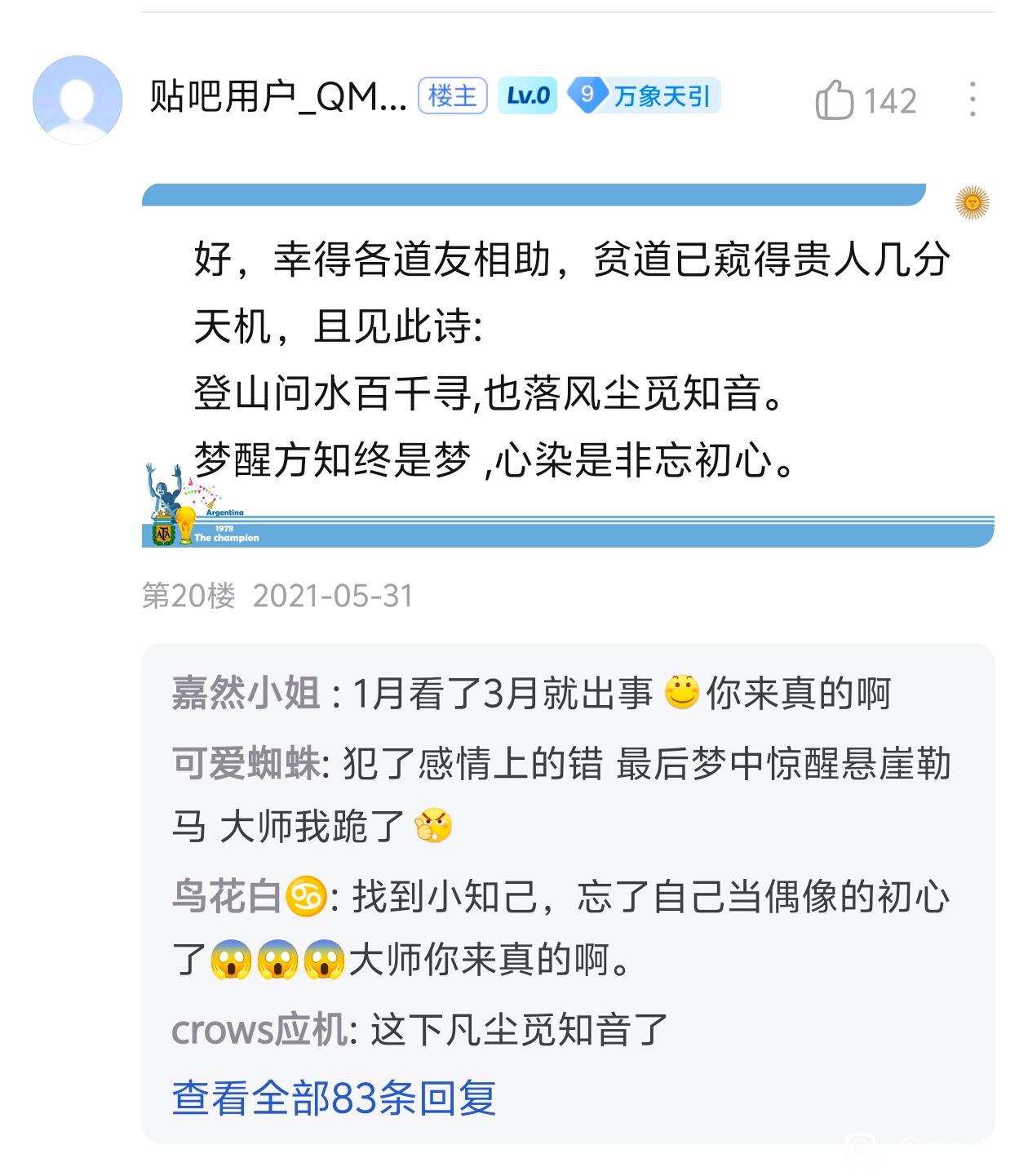Open the post's three-dot overflow menu

(972, 100)
